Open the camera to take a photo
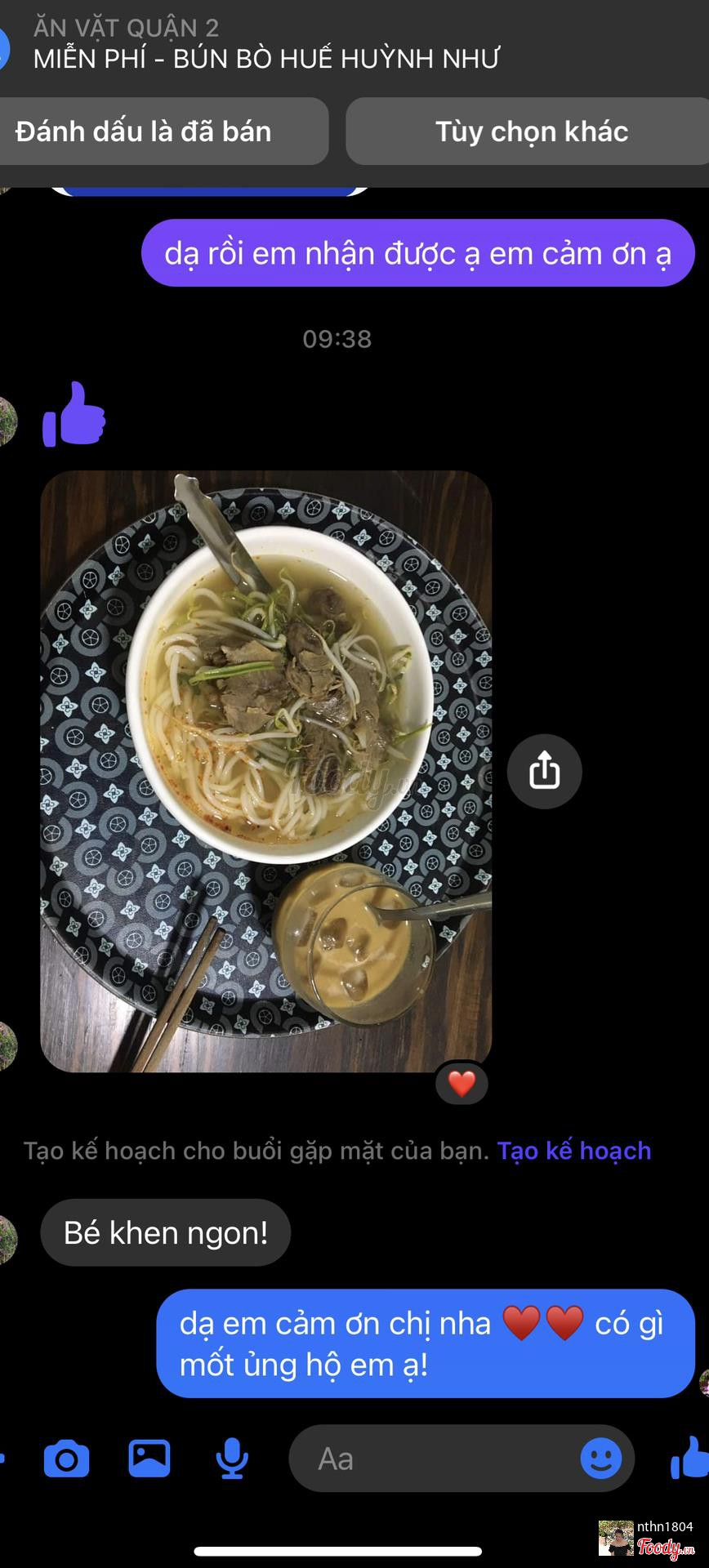Screen dimensions: 709x1568 [66, 1459]
